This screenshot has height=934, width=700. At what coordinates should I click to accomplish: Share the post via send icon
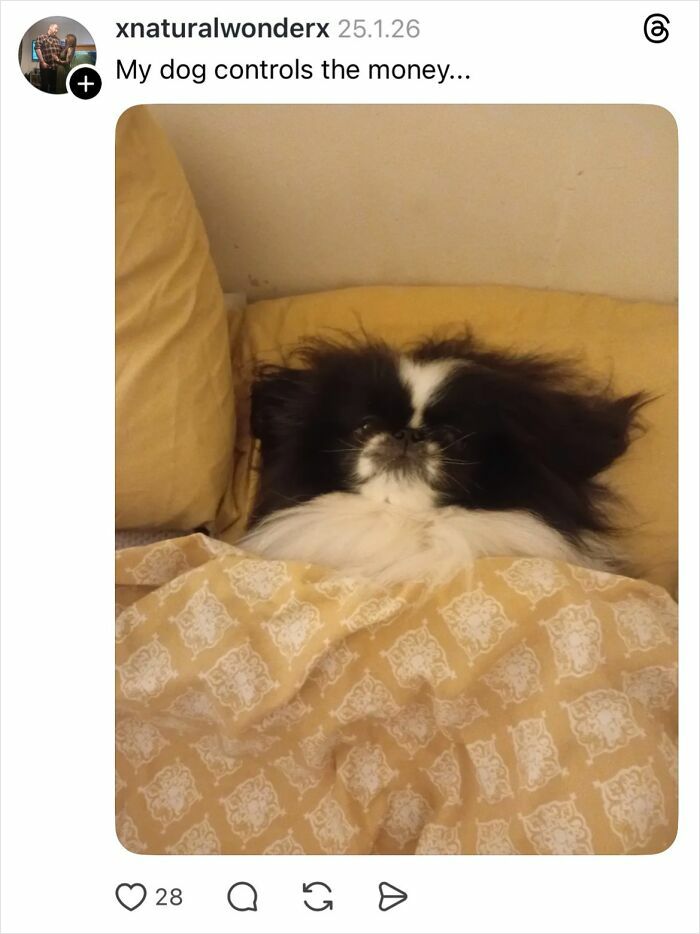[x=392, y=897]
